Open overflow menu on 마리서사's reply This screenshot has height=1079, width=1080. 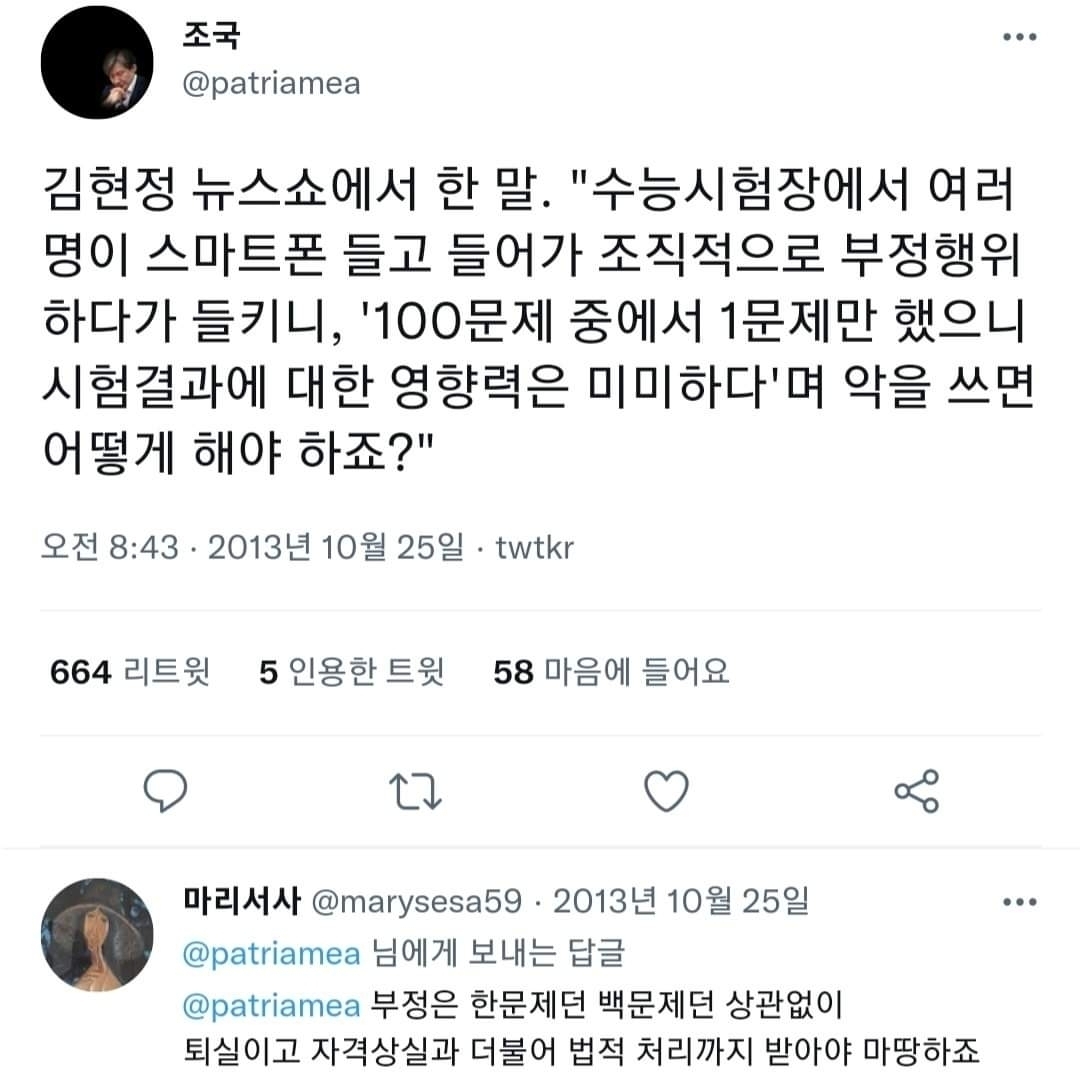tap(1018, 903)
